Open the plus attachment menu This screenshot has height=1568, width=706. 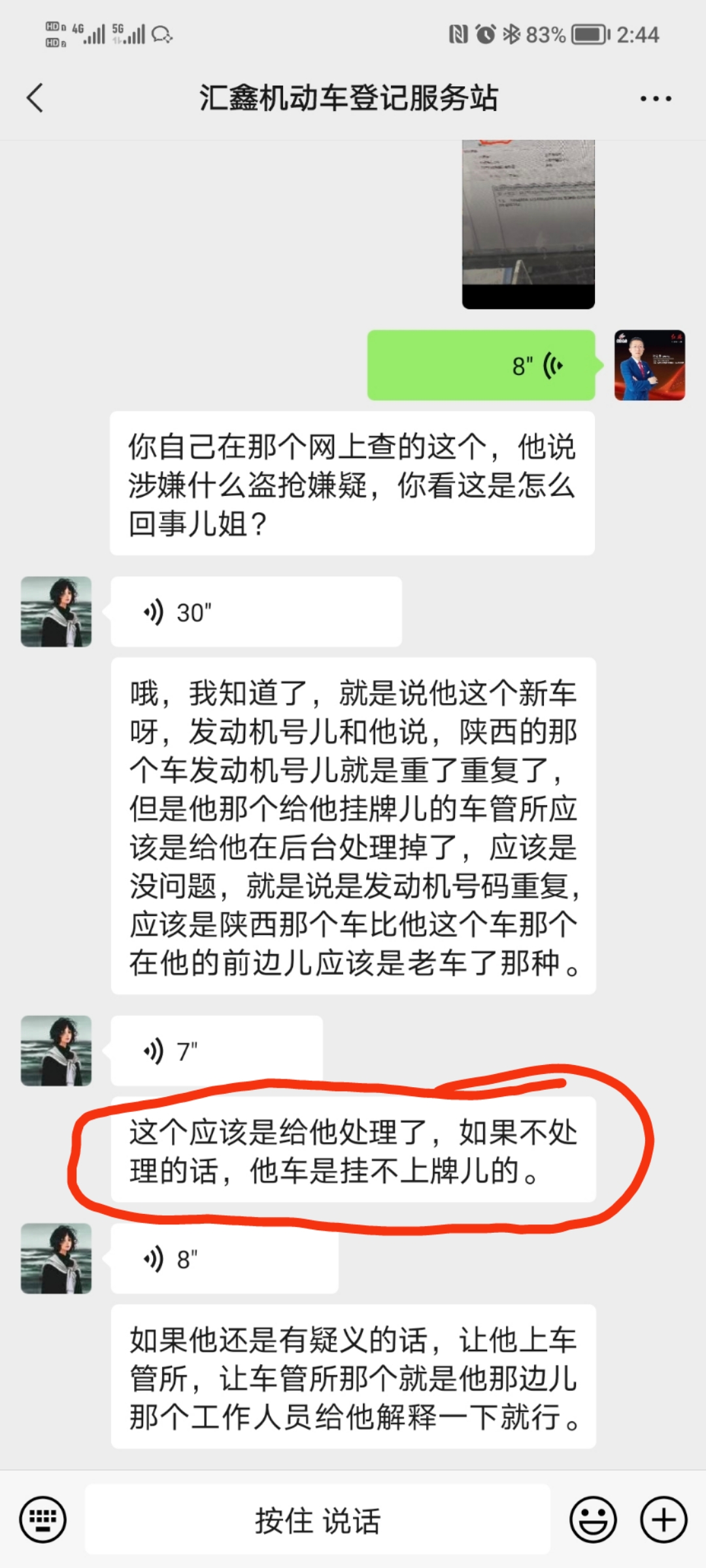(664, 1519)
